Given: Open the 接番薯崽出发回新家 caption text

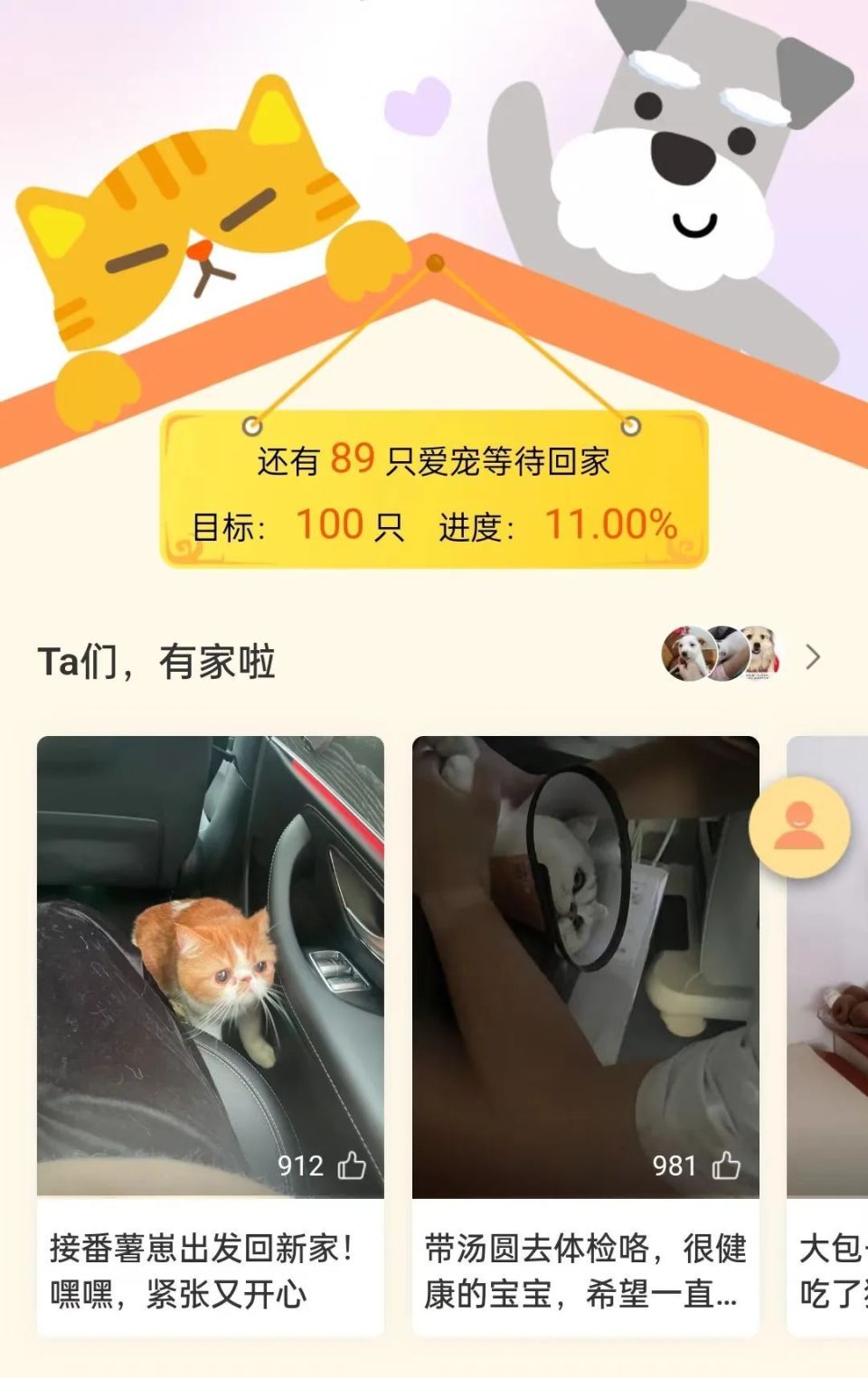Looking at the screenshot, I should point(203,1277).
